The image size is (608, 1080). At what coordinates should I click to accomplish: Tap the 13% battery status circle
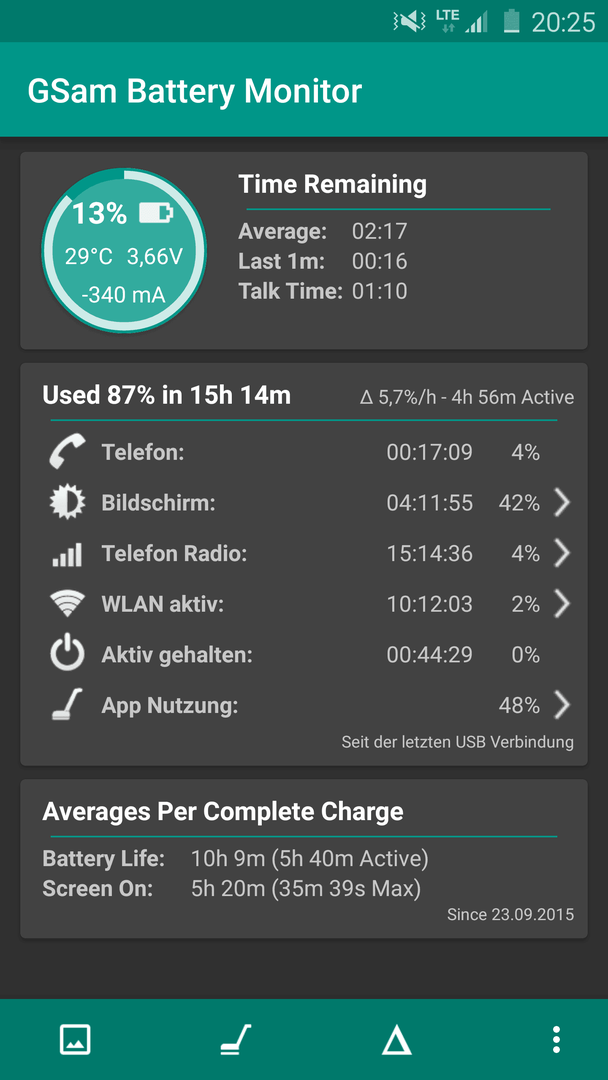124,251
